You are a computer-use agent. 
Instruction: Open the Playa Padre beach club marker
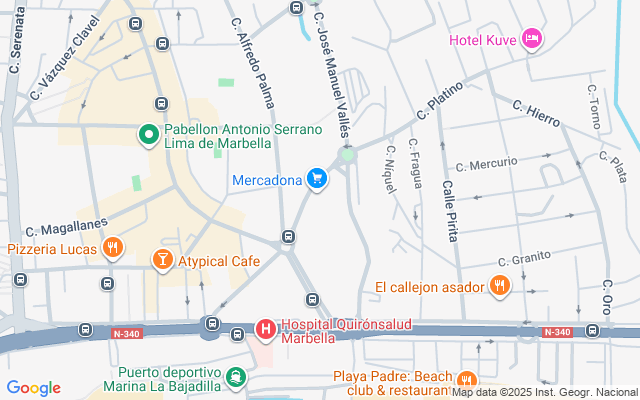[x=466, y=379]
